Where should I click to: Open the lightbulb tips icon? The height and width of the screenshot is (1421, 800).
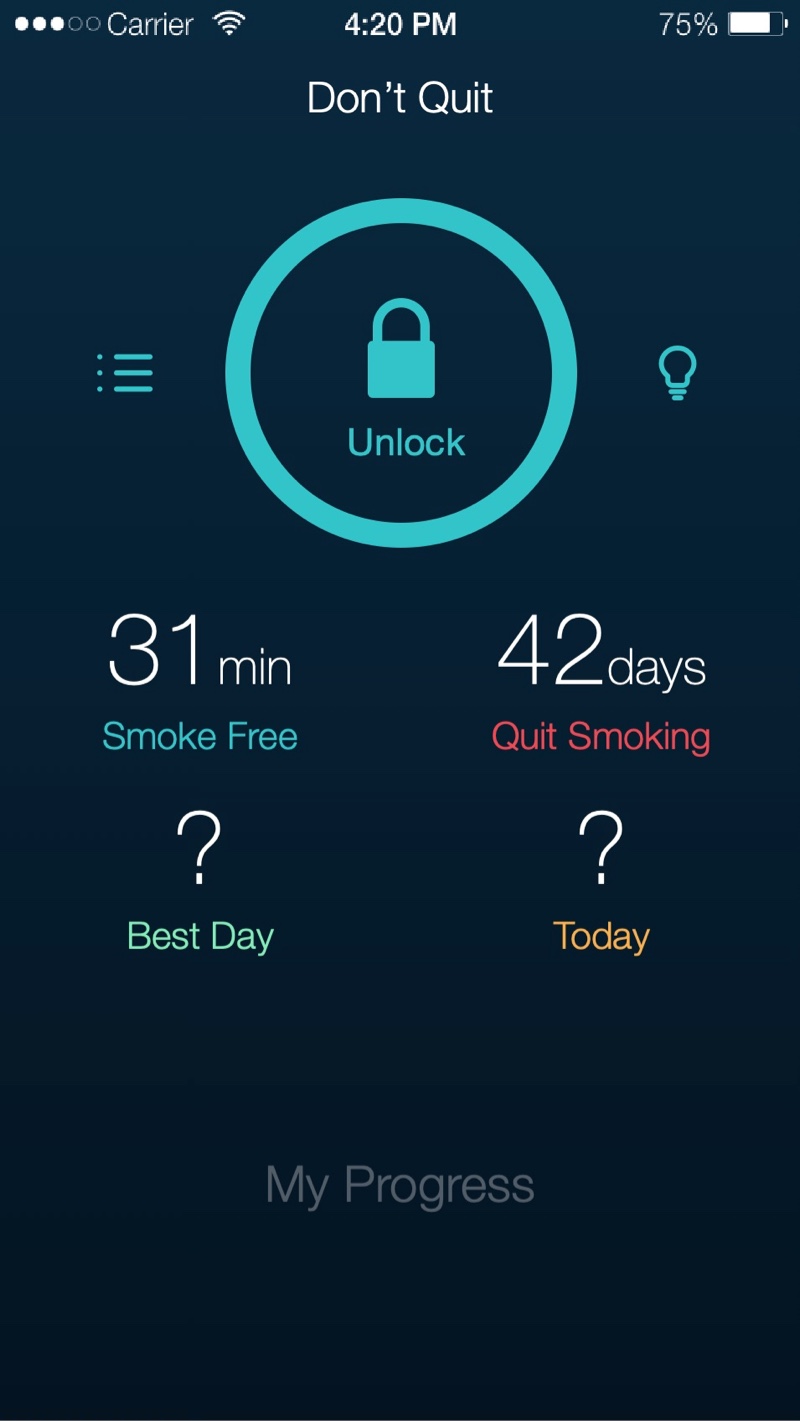click(x=677, y=373)
